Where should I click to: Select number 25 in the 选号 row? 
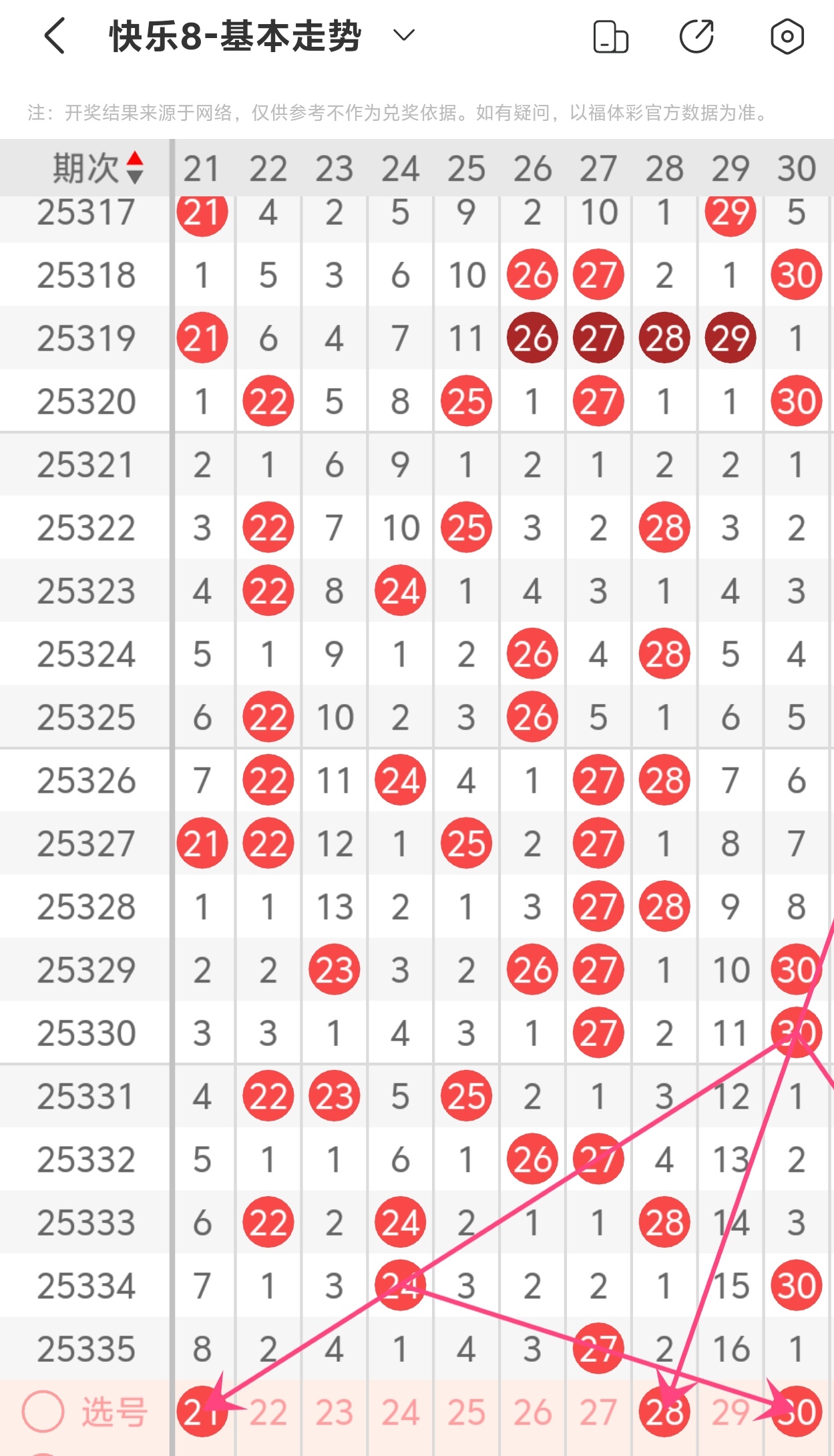click(x=466, y=1413)
